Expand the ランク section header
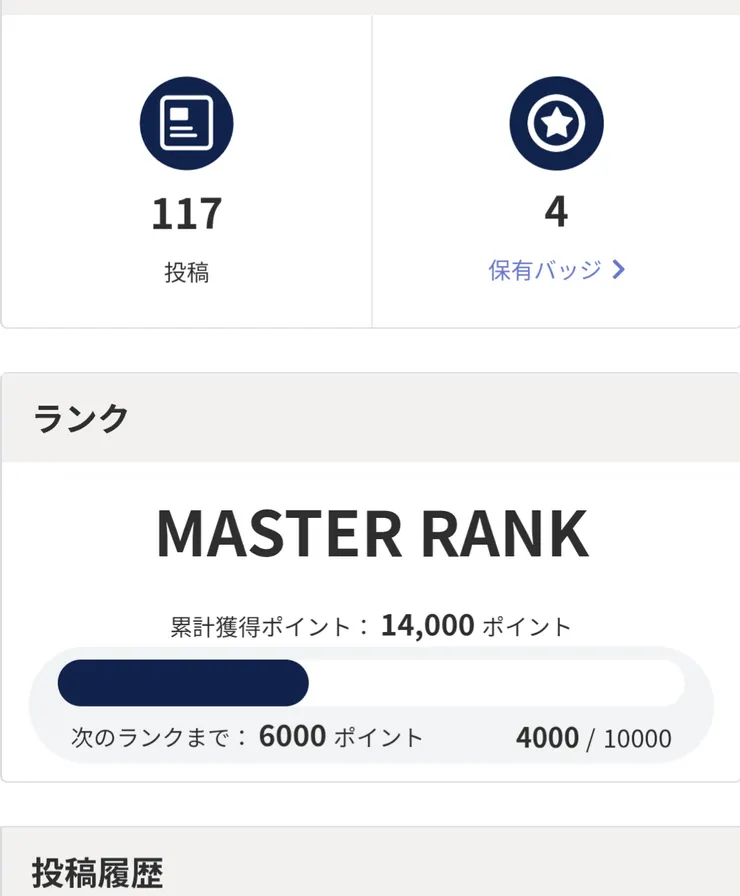 (78, 416)
